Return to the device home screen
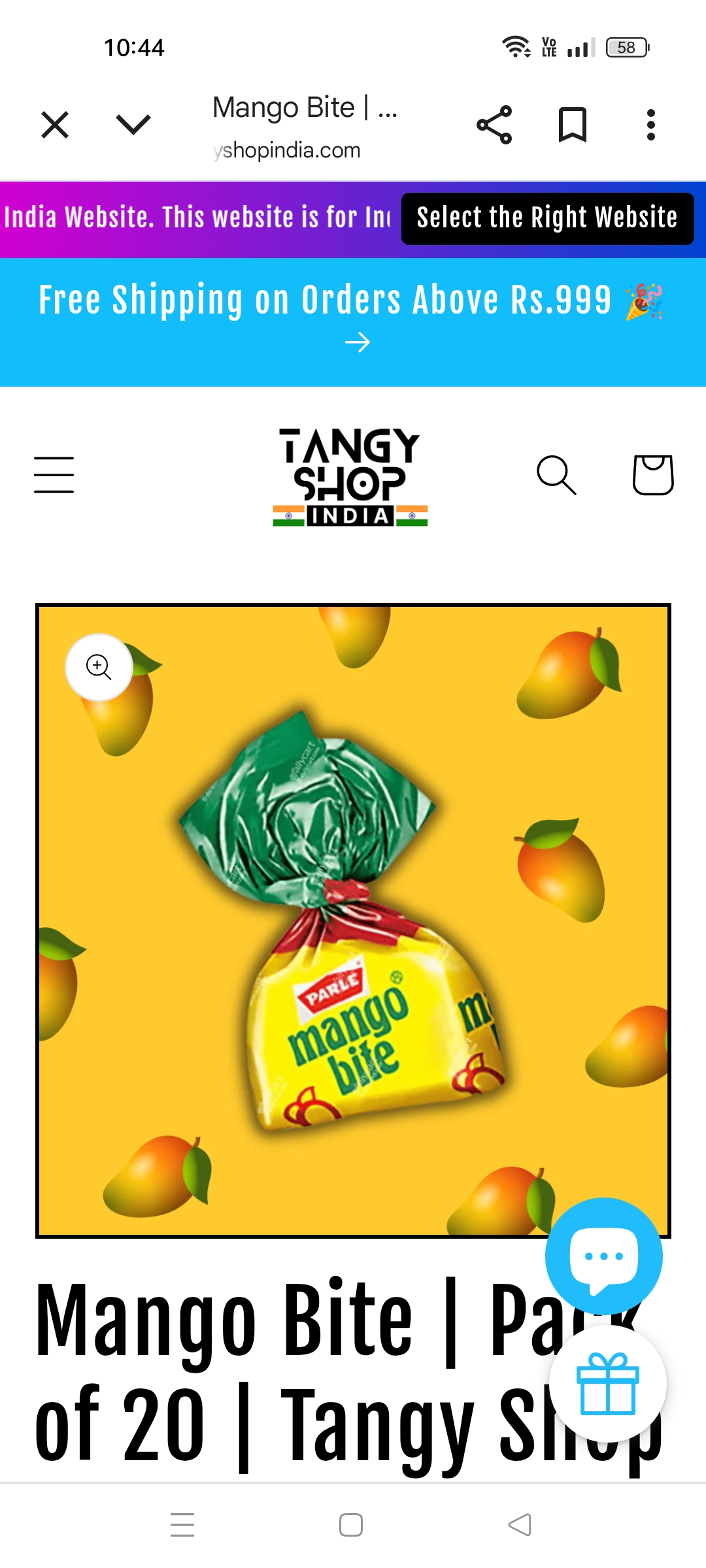Image resolution: width=706 pixels, height=1568 pixels. pyautogui.click(x=351, y=1525)
